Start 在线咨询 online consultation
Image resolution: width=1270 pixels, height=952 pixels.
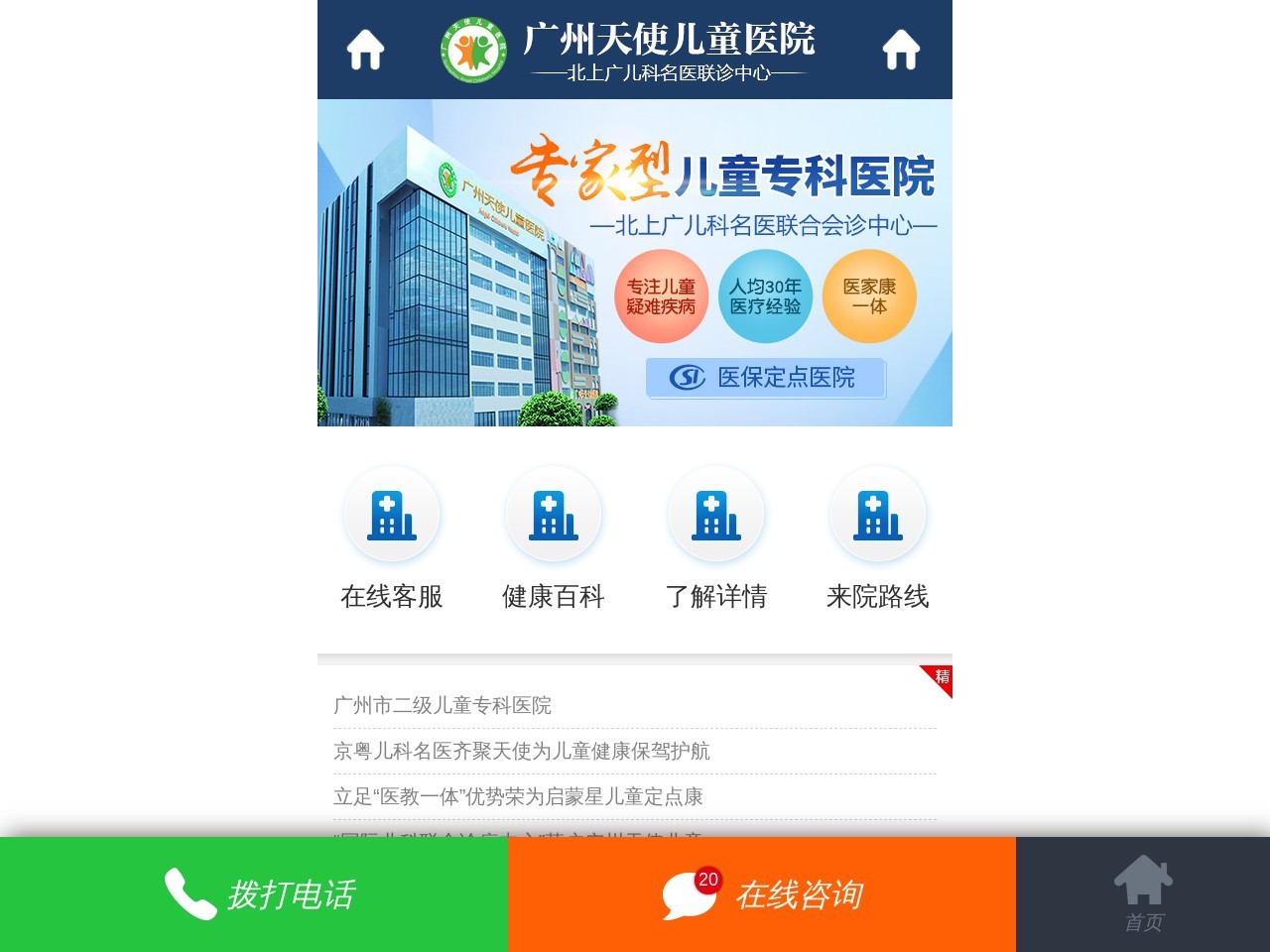coord(762,894)
